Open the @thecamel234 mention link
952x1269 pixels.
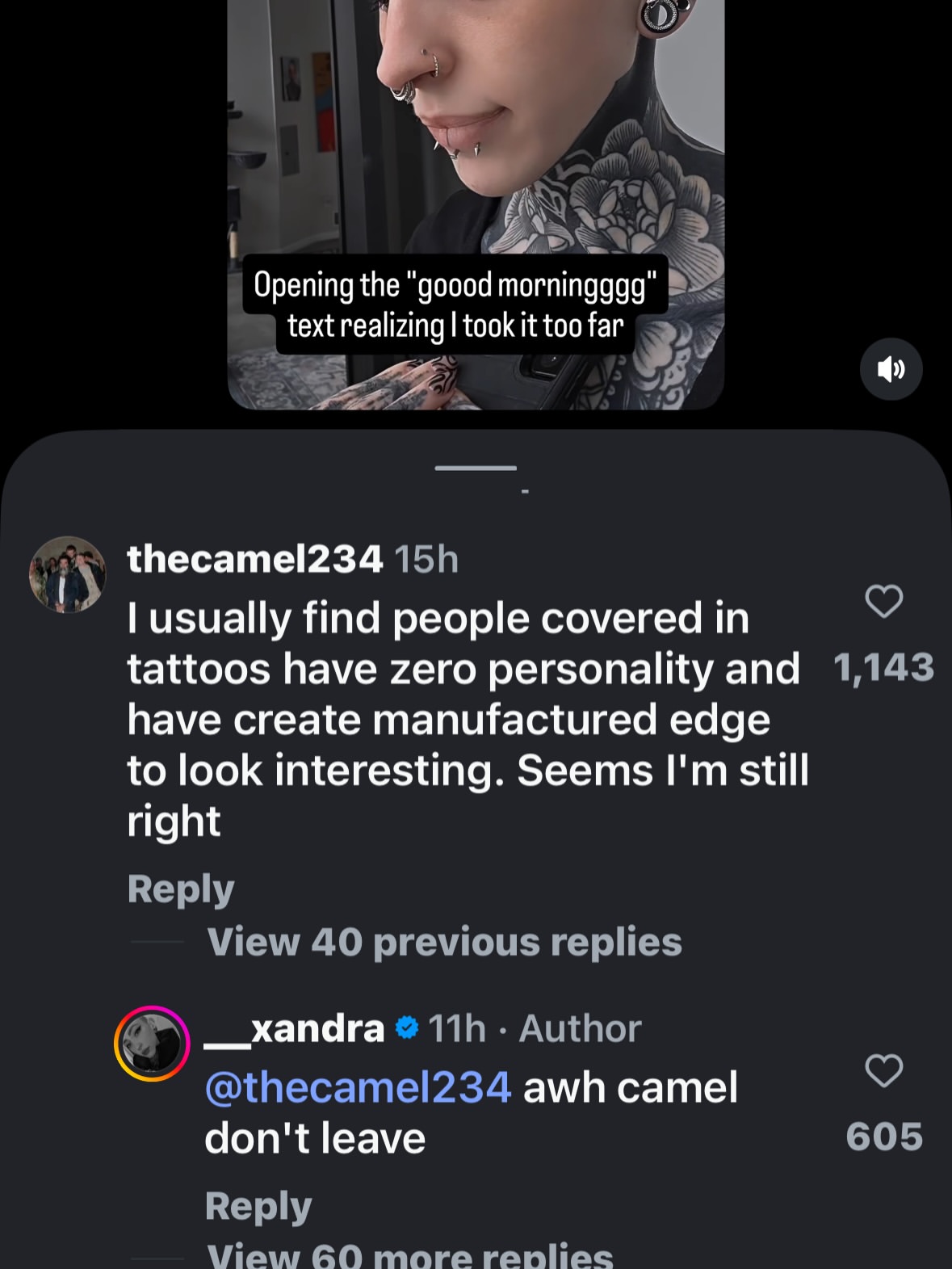coord(358,1087)
